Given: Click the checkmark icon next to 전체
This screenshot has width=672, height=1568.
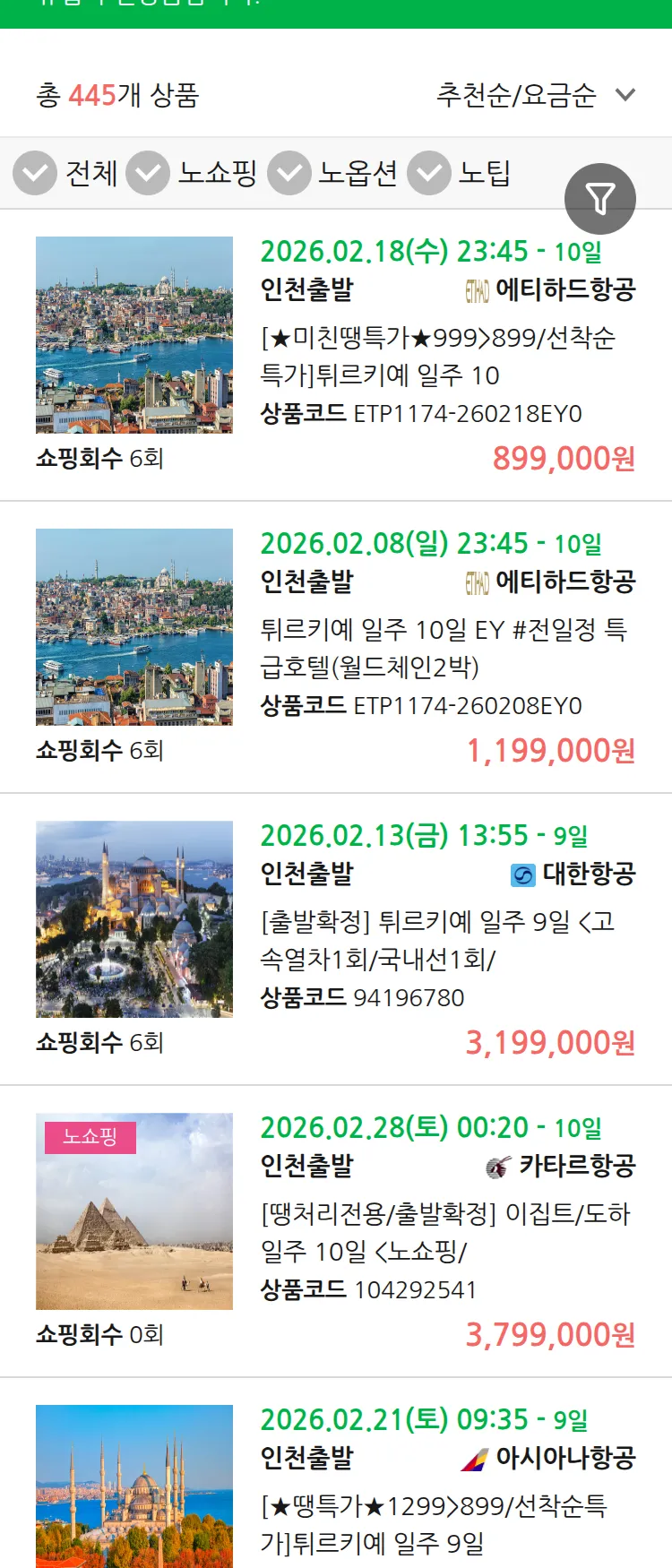Looking at the screenshot, I should [34, 173].
